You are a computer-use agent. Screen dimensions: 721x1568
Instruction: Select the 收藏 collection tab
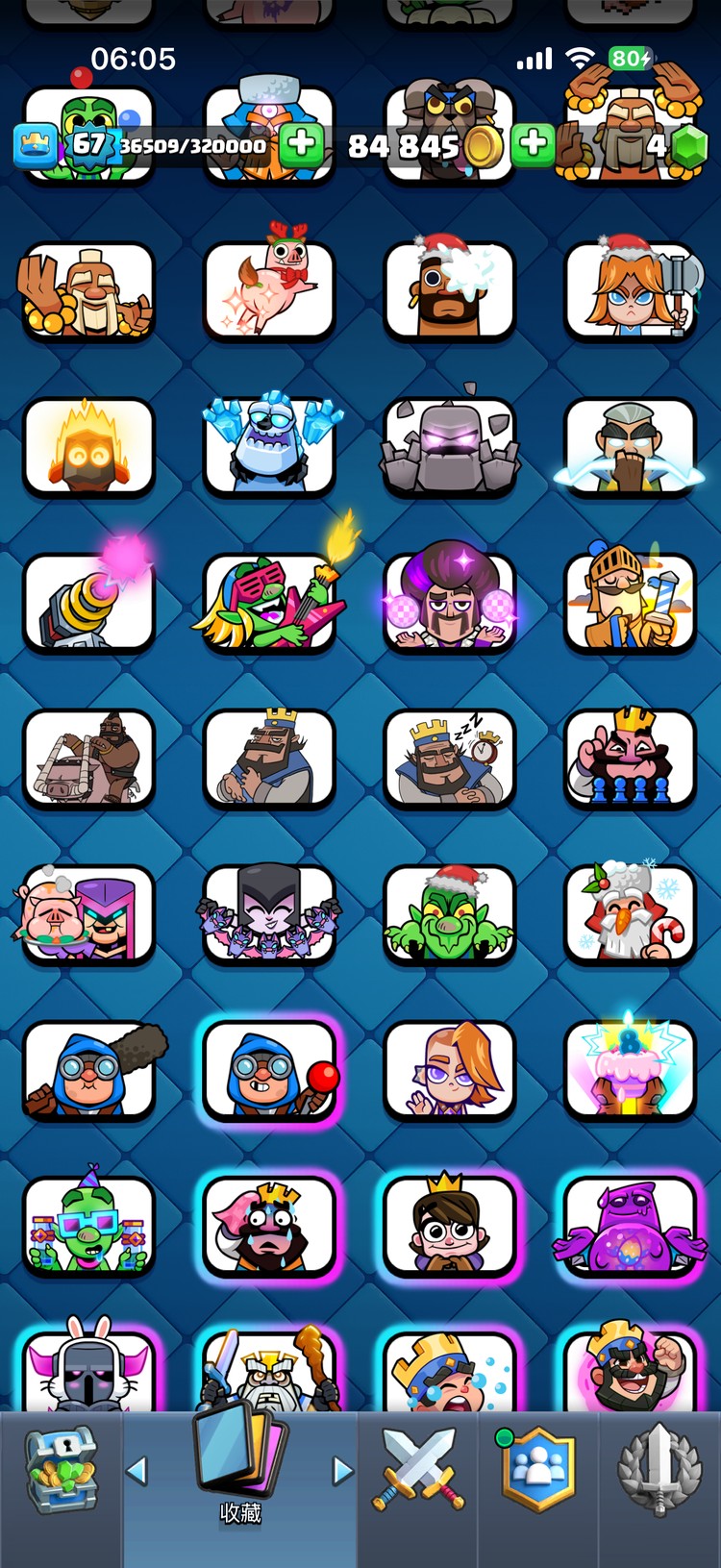tap(240, 1470)
